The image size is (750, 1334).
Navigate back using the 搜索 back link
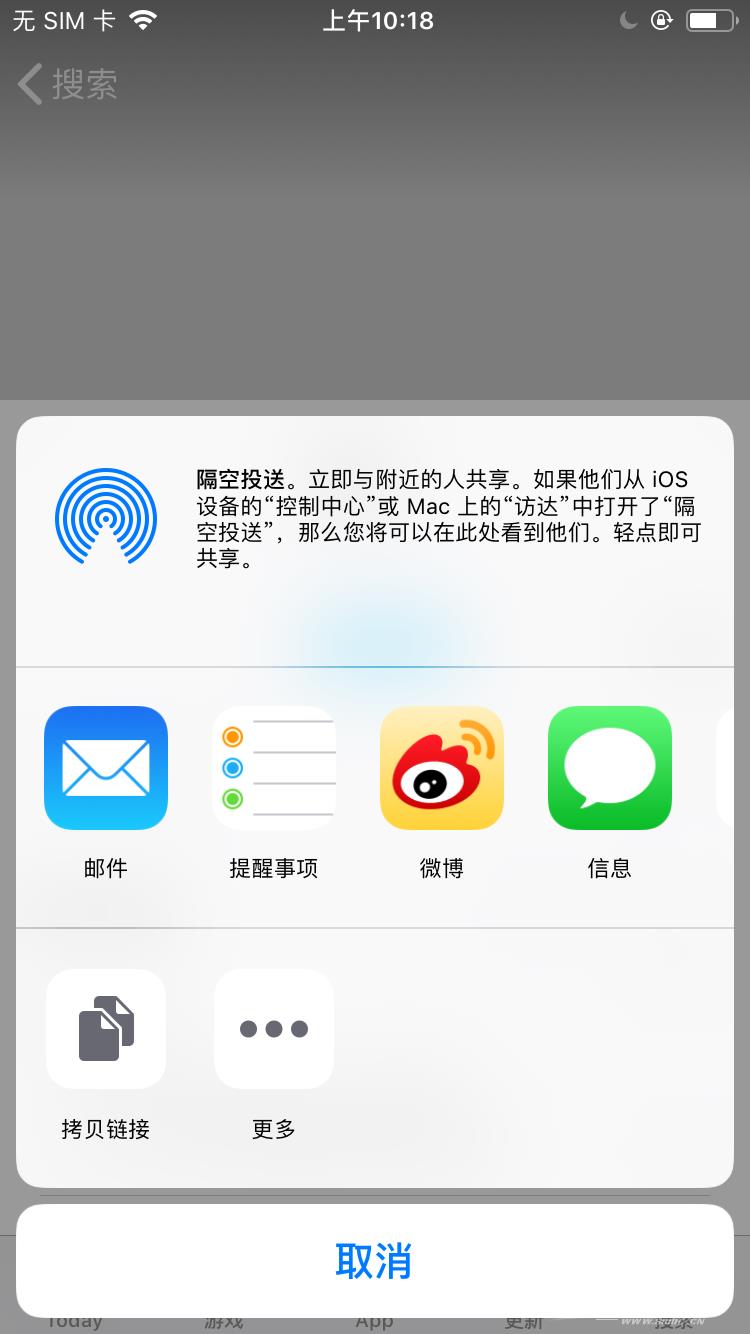pyautogui.click(x=65, y=85)
